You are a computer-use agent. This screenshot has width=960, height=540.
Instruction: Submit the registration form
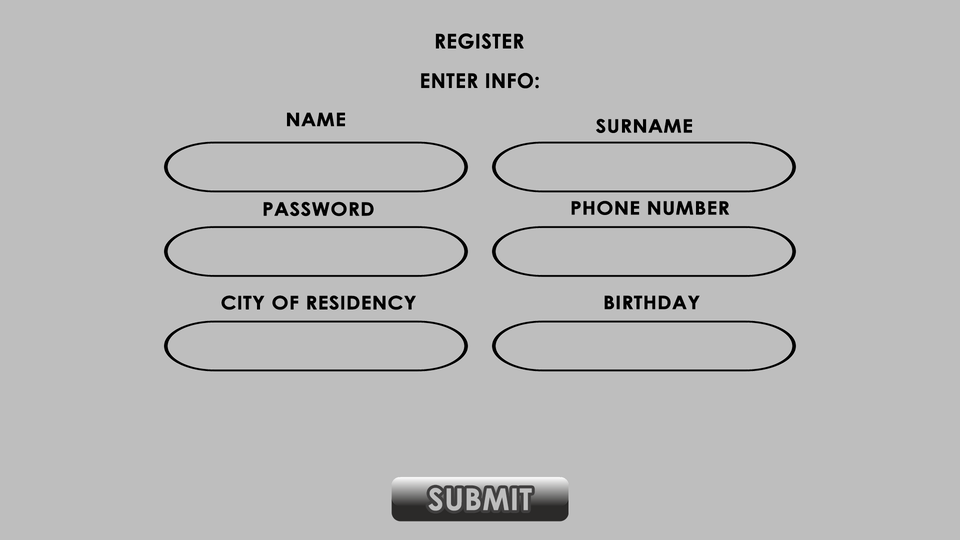(x=480, y=499)
